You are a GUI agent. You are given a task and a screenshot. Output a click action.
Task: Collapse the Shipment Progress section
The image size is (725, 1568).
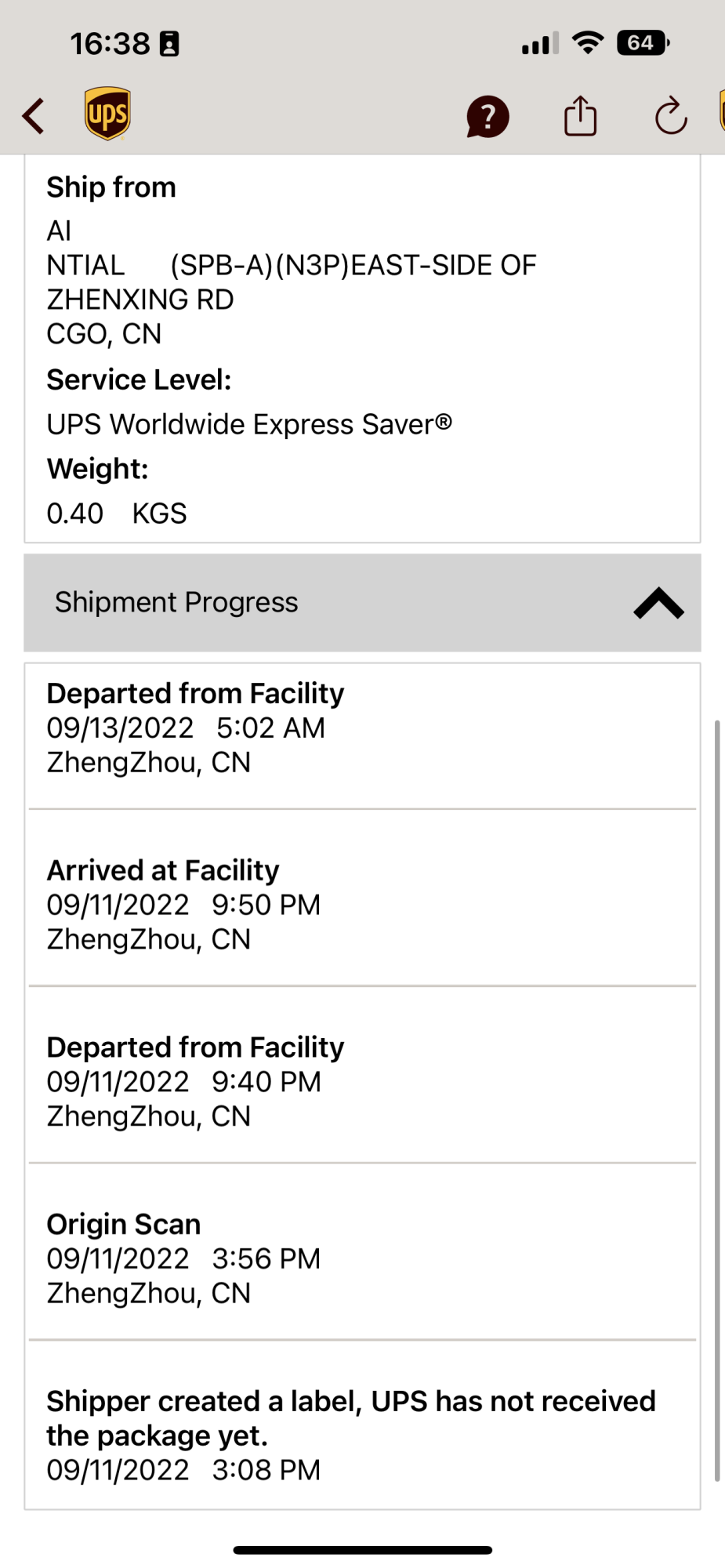[658, 603]
